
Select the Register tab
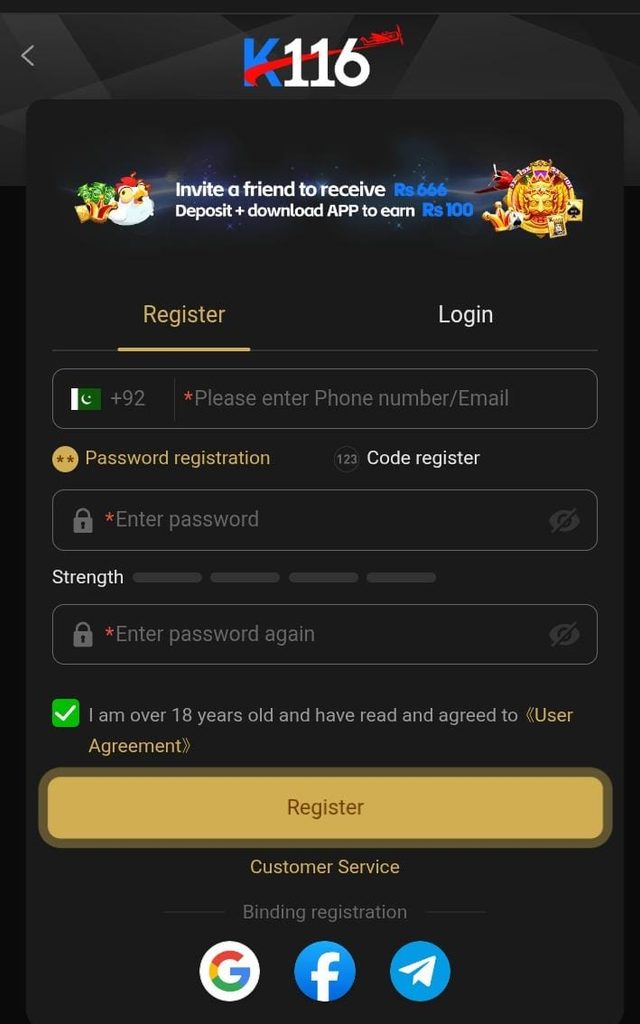pyautogui.click(x=184, y=315)
